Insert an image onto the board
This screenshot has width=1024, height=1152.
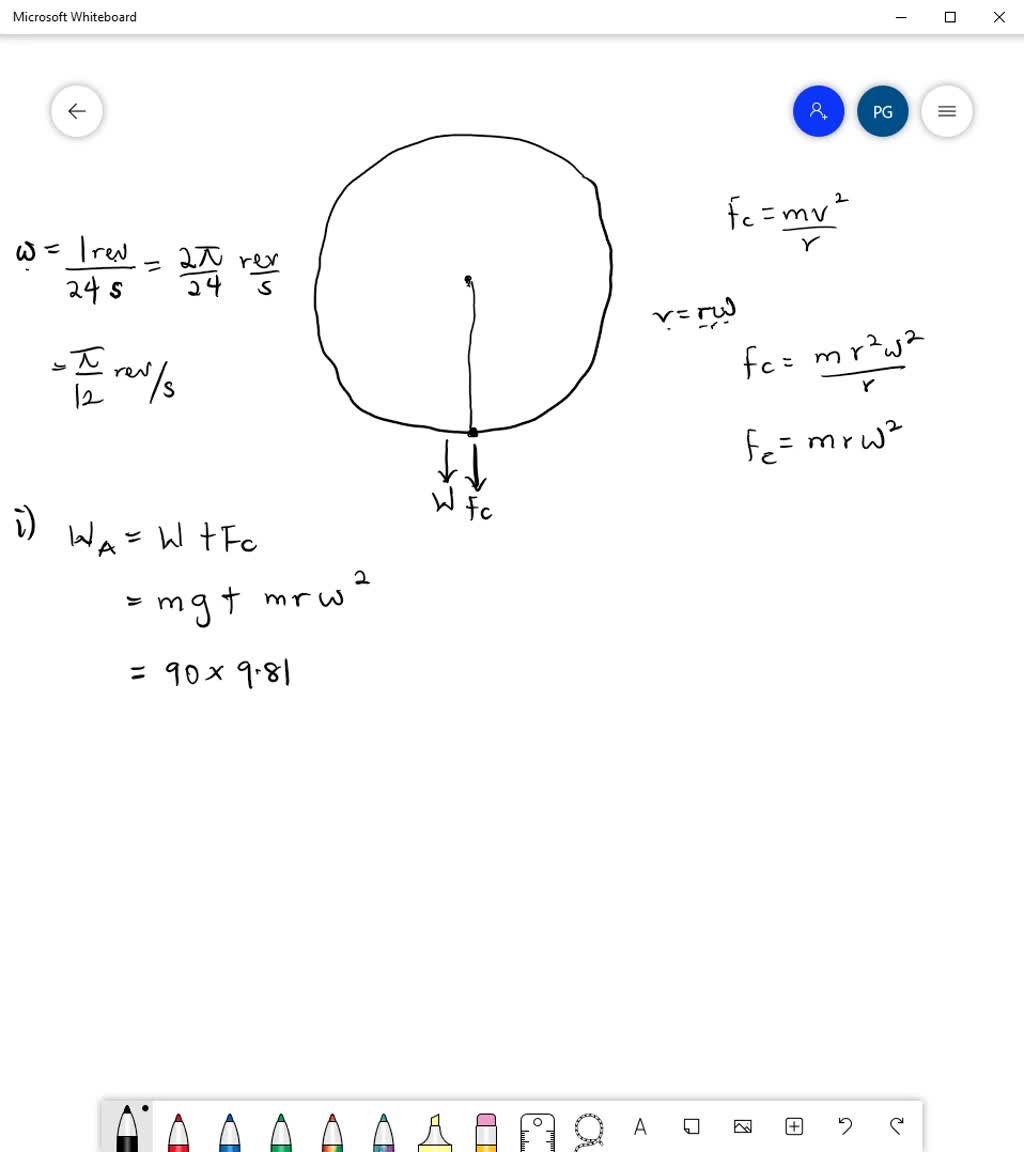tap(742, 1127)
